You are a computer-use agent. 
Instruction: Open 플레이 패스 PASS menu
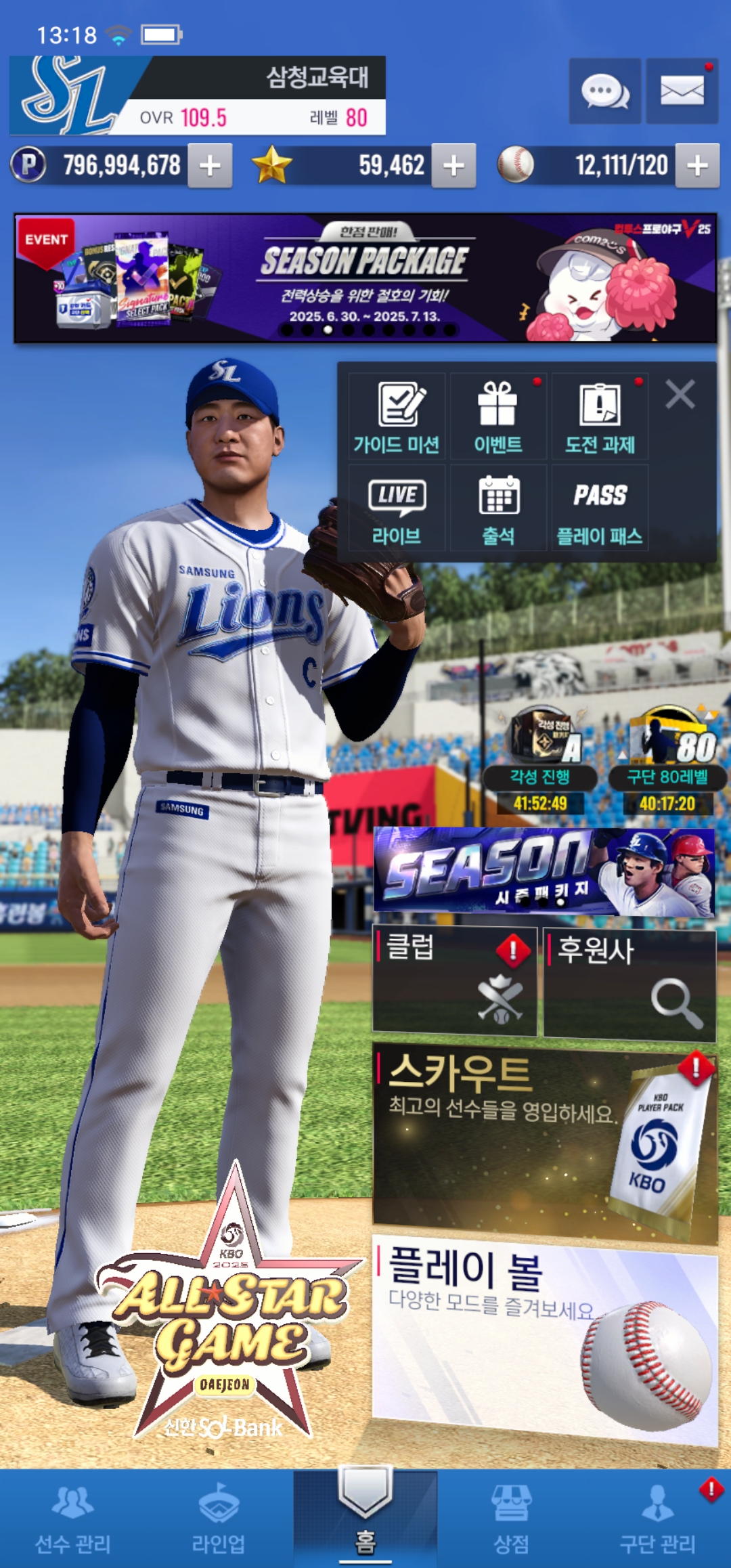[x=600, y=508]
